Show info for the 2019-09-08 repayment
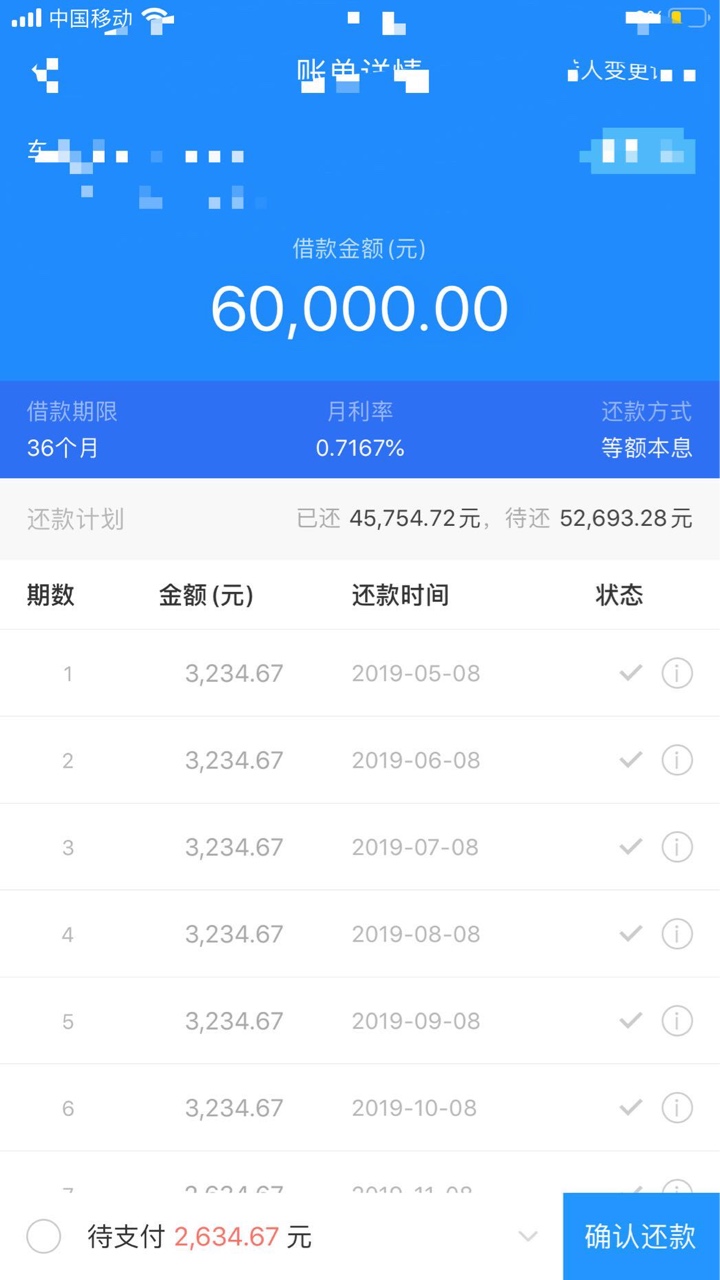This screenshot has width=720, height=1280. click(x=677, y=1021)
